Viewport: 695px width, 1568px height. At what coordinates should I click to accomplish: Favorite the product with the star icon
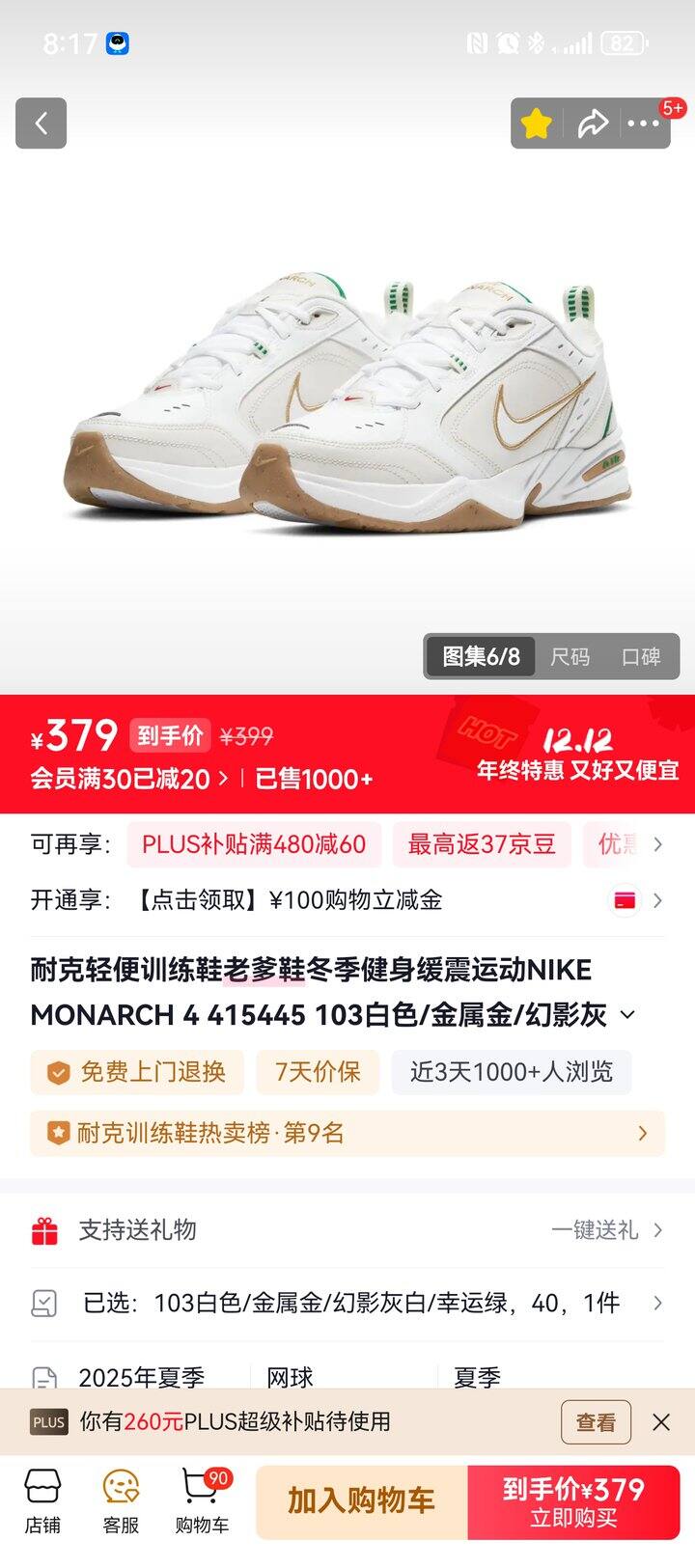pos(537,124)
